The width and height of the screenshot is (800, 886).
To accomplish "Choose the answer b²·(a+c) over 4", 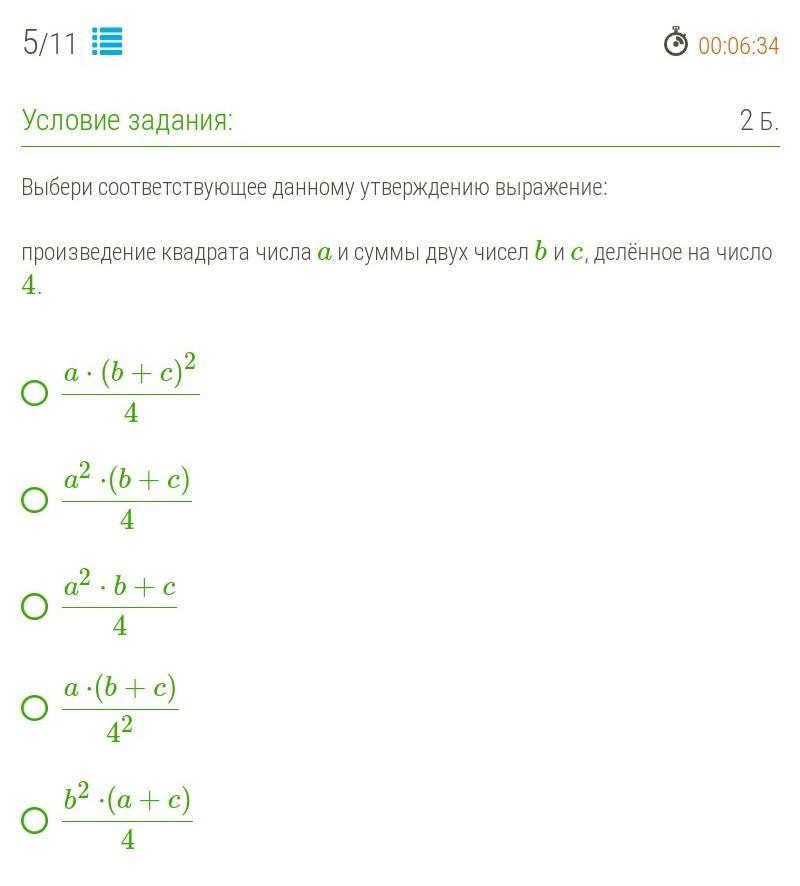I will click(34, 820).
